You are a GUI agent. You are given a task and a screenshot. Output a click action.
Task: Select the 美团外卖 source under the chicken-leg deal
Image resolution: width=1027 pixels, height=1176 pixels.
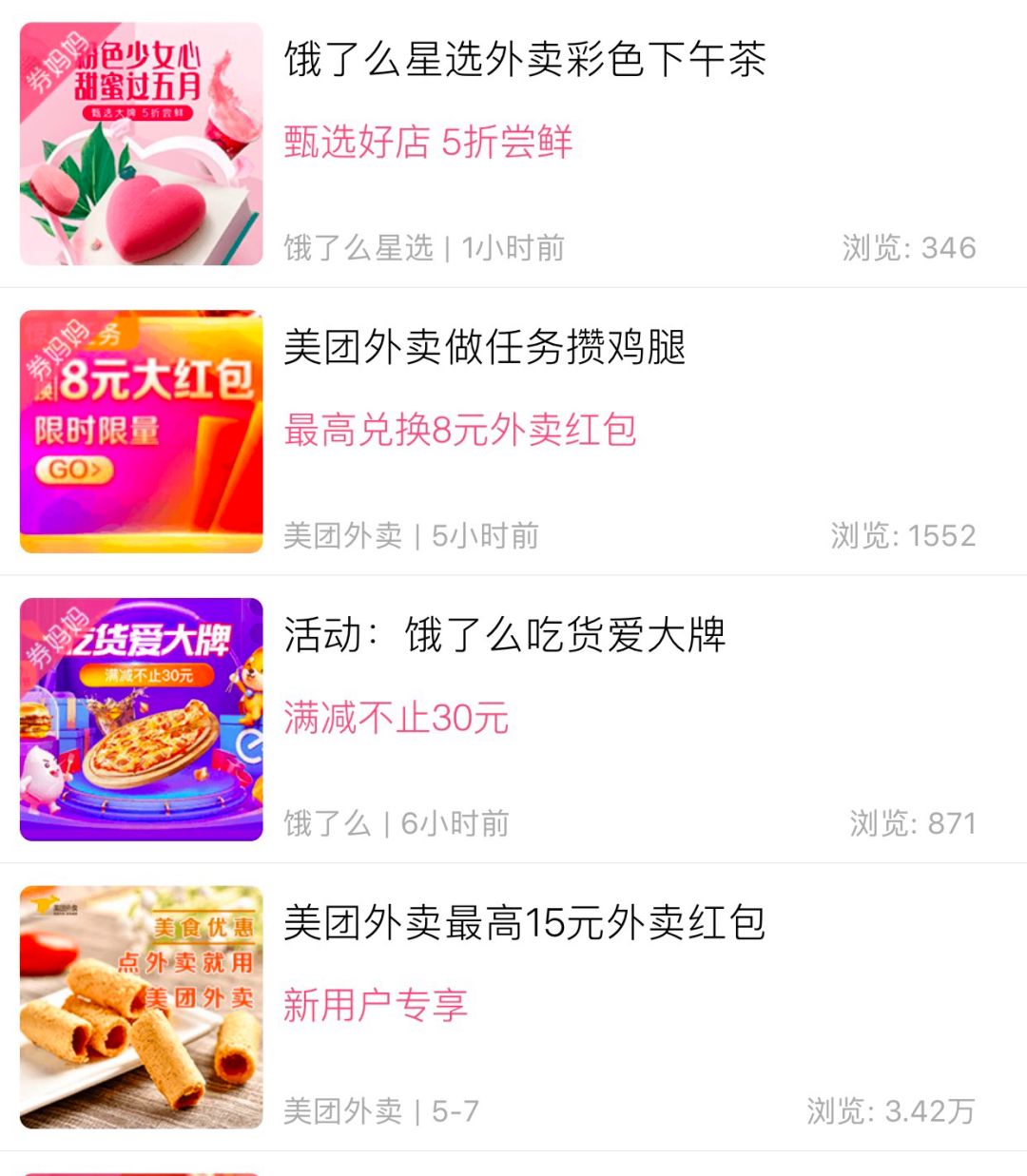pos(342,535)
